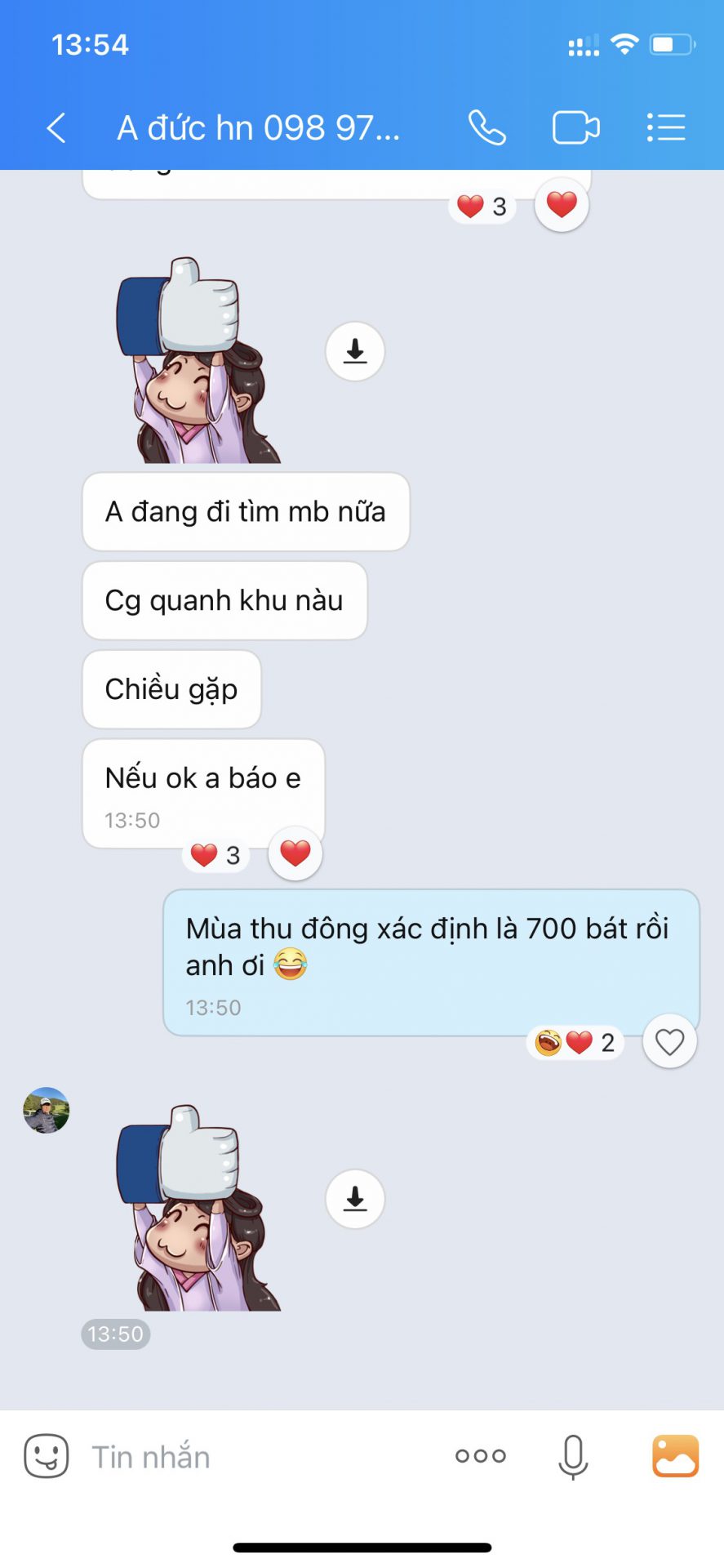Go back from the chat
724x1568 pixels.
[x=56, y=128]
